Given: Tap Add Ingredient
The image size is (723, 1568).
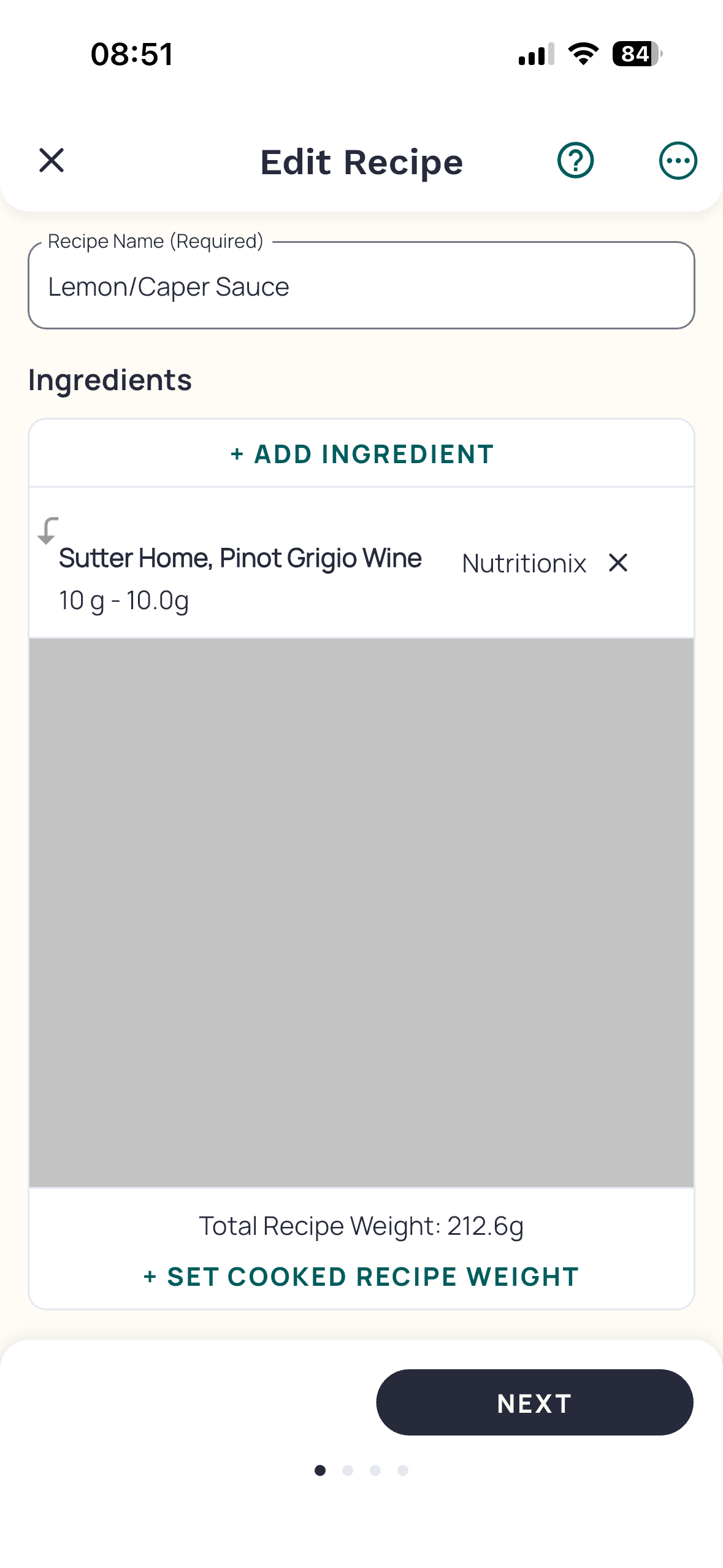Looking at the screenshot, I should [x=361, y=454].
